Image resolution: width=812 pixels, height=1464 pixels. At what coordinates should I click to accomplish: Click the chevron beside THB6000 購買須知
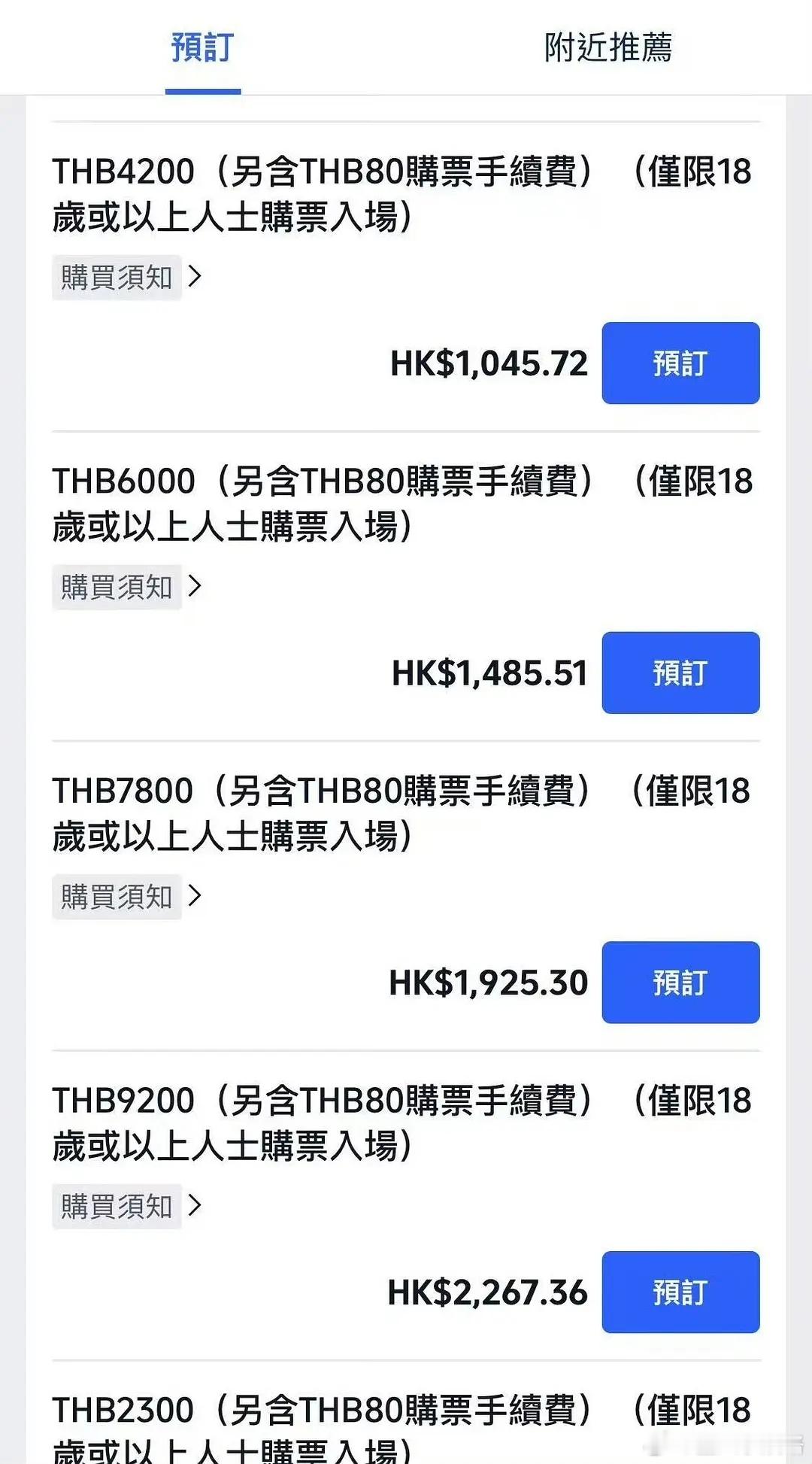point(198,586)
